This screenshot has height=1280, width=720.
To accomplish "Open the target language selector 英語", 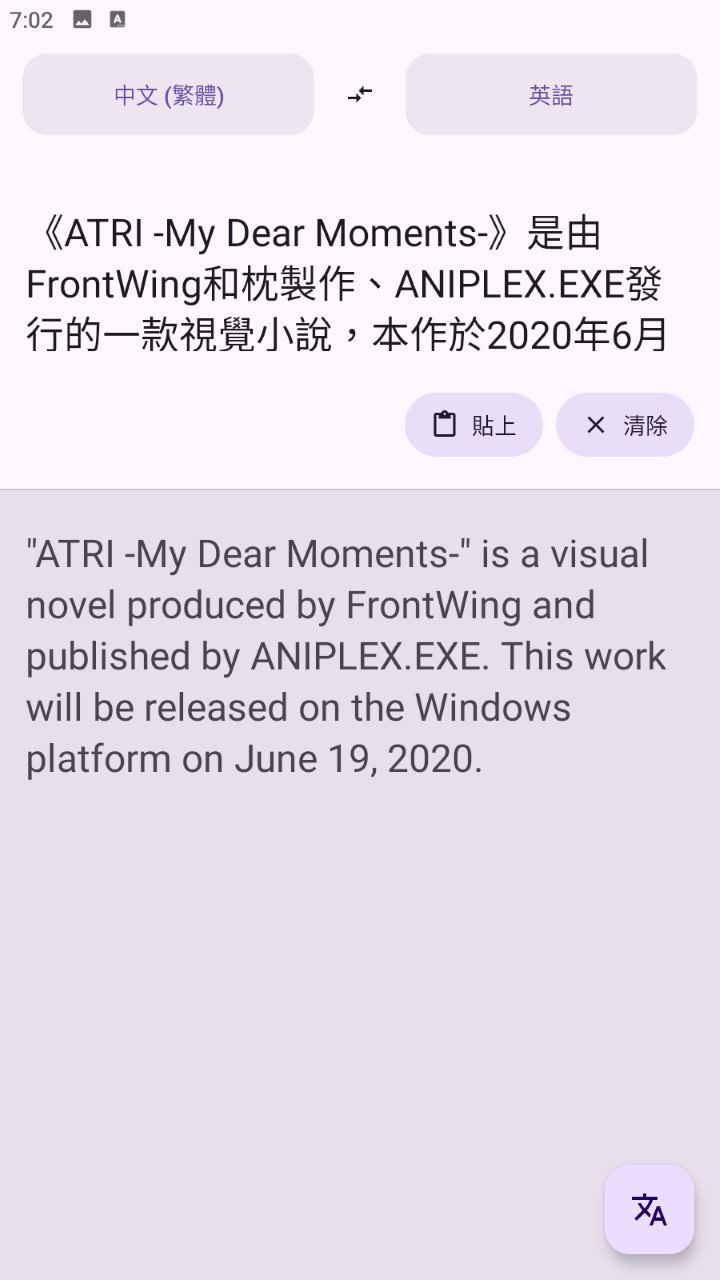I will pyautogui.click(x=551, y=95).
